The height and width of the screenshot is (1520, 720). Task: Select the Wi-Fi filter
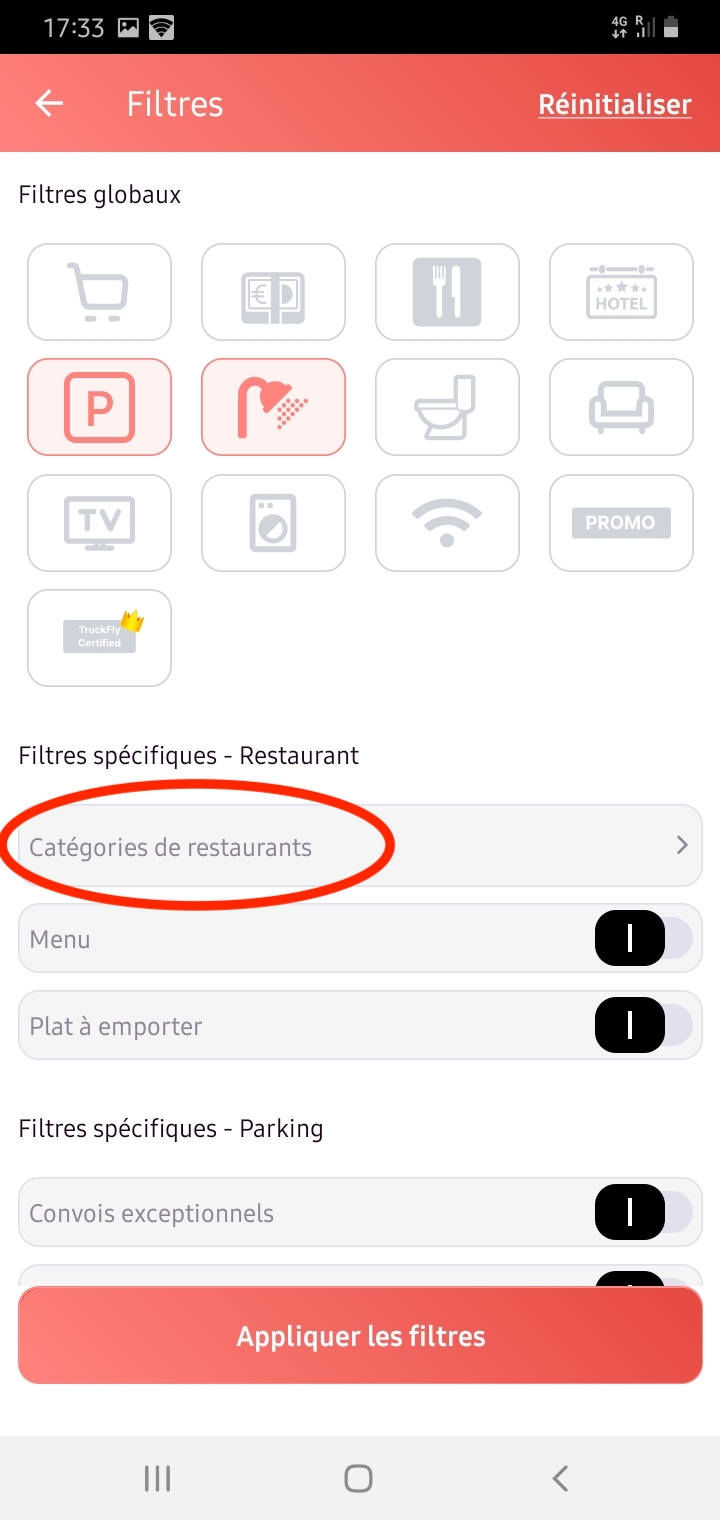[x=447, y=522]
